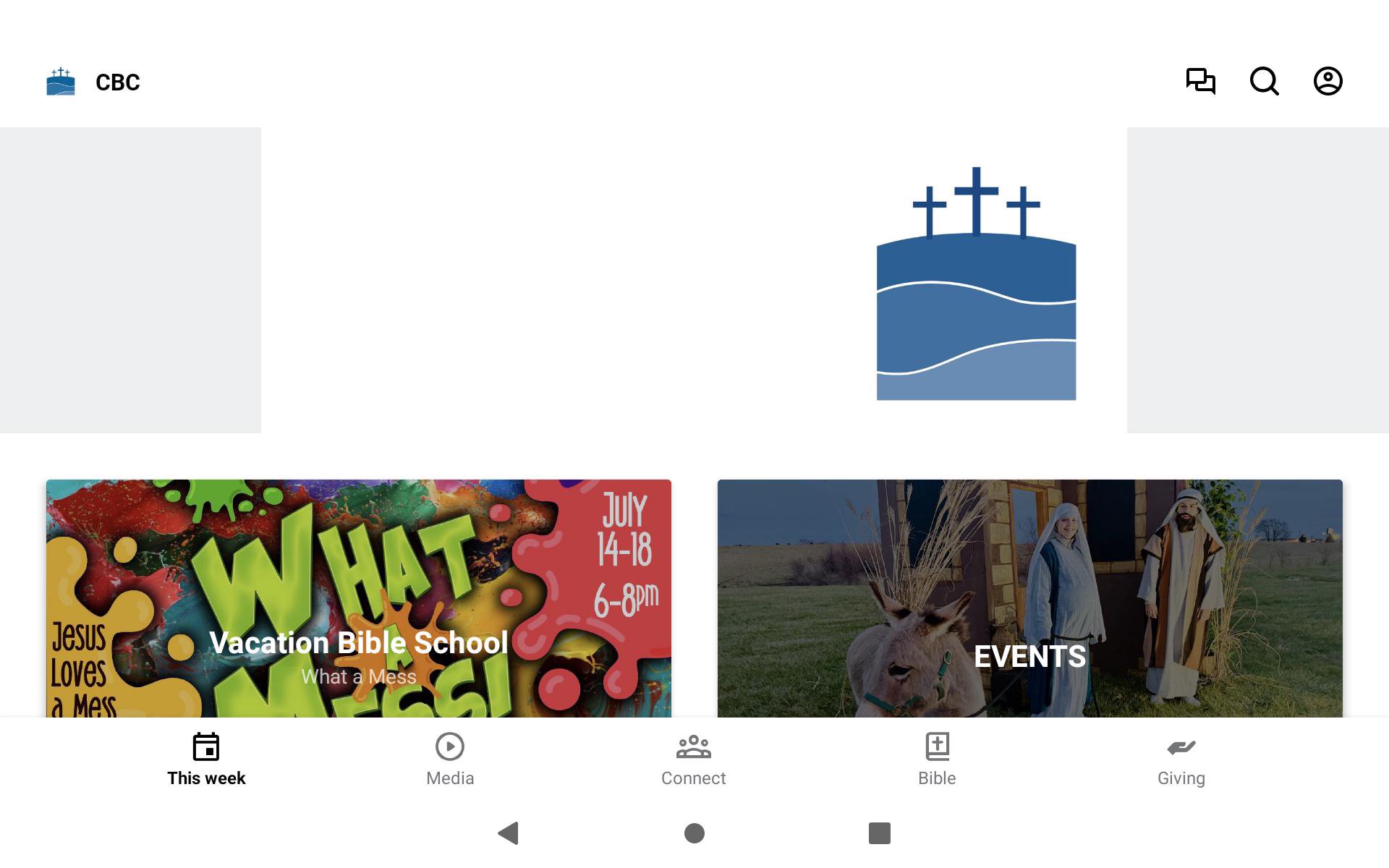Screen dimensions: 1389x868
Task: Open the Giving tab
Action: click(x=1181, y=759)
